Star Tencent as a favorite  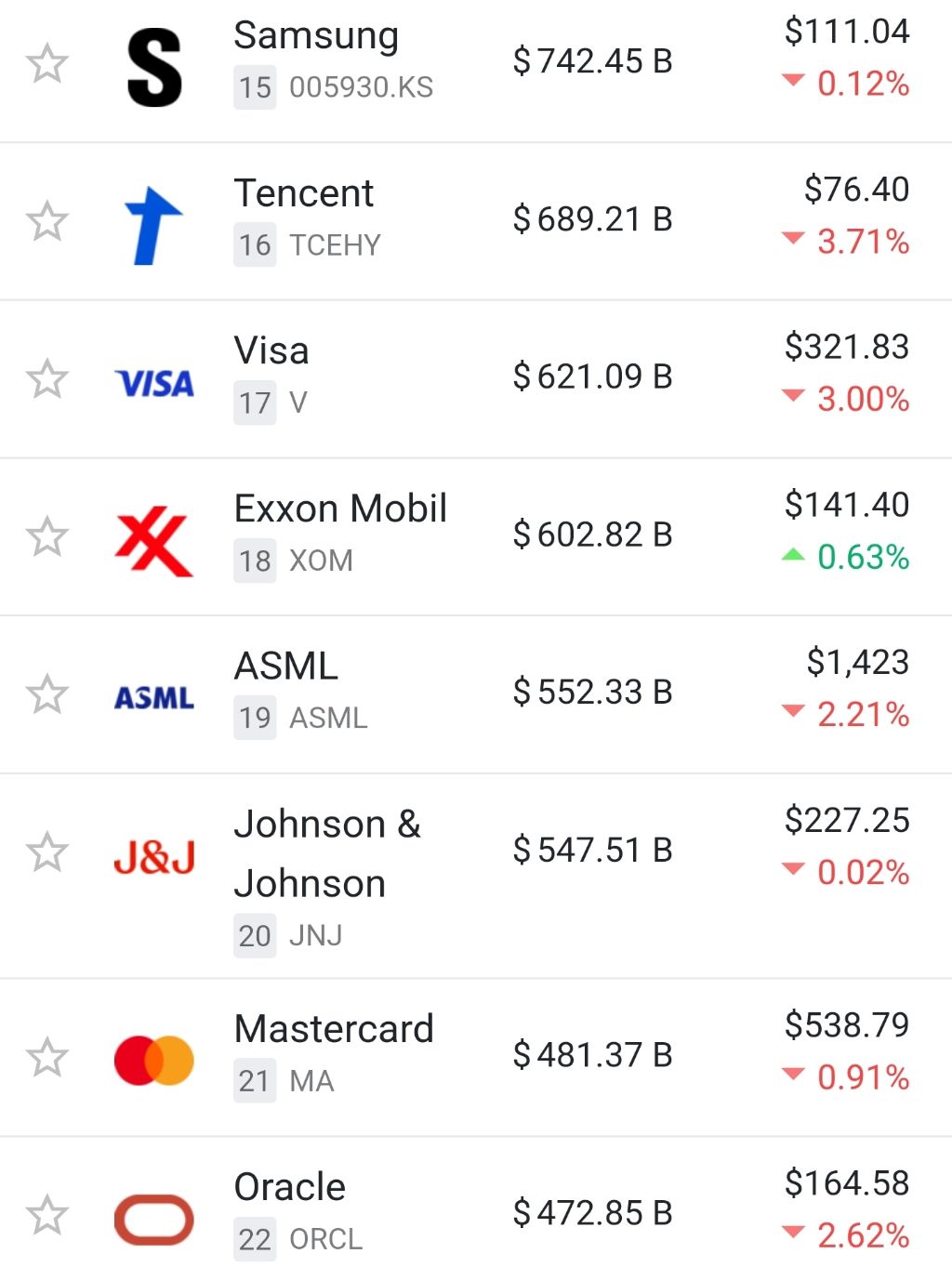tap(46, 222)
